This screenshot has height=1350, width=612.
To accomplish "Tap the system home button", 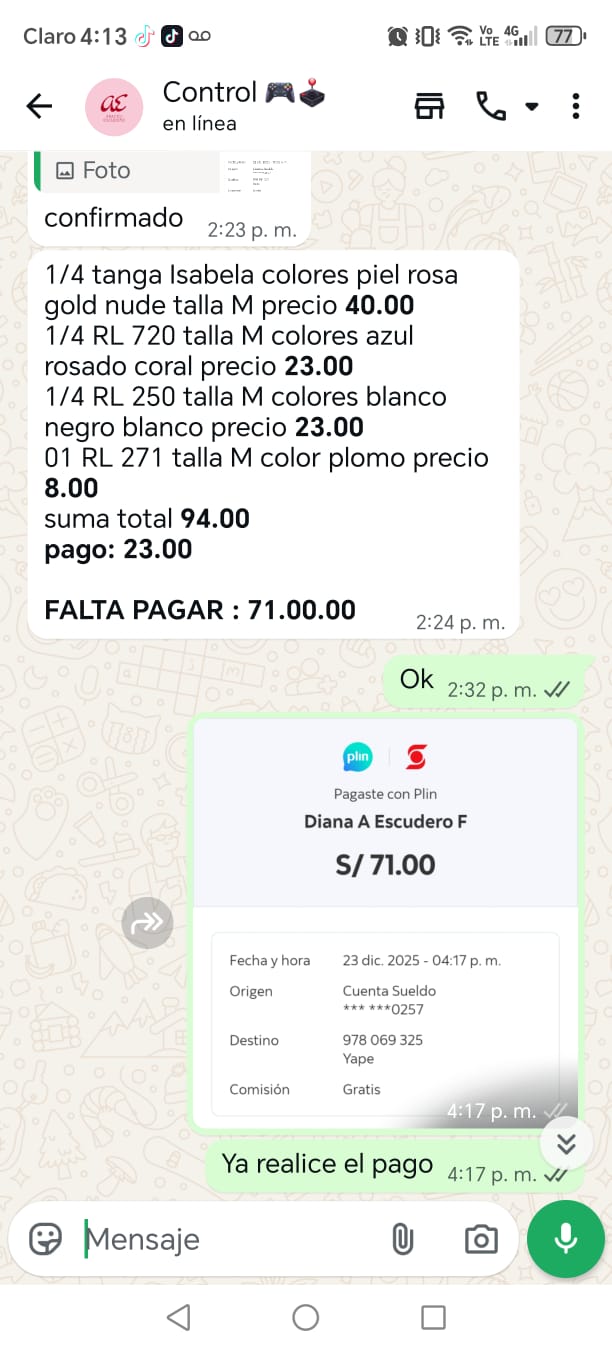I will click(x=306, y=1317).
